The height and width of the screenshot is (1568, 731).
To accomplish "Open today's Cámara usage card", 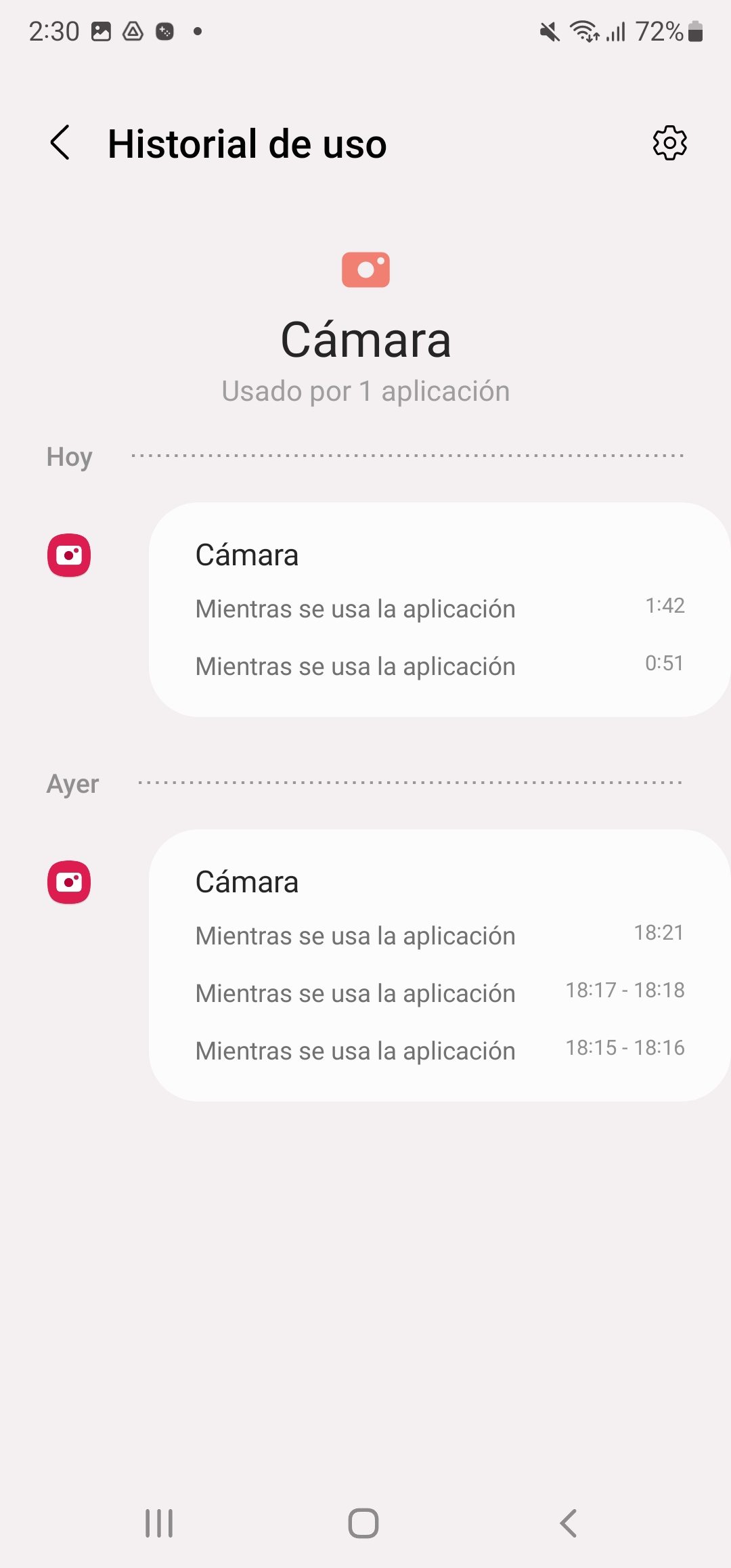I will 440,609.
